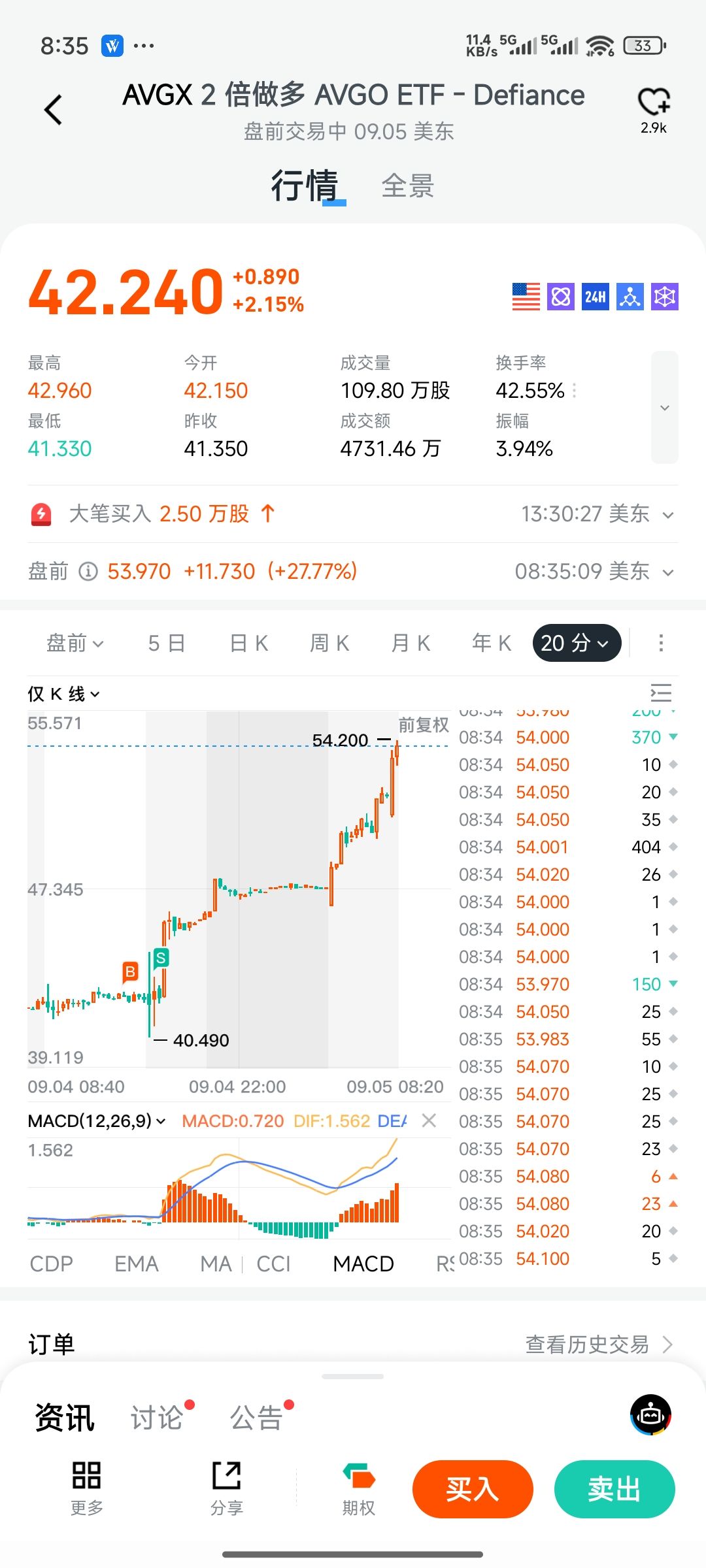This screenshot has width=706, height=1568.
Task: Close the MACD indicator panel
Action: 429,1120
